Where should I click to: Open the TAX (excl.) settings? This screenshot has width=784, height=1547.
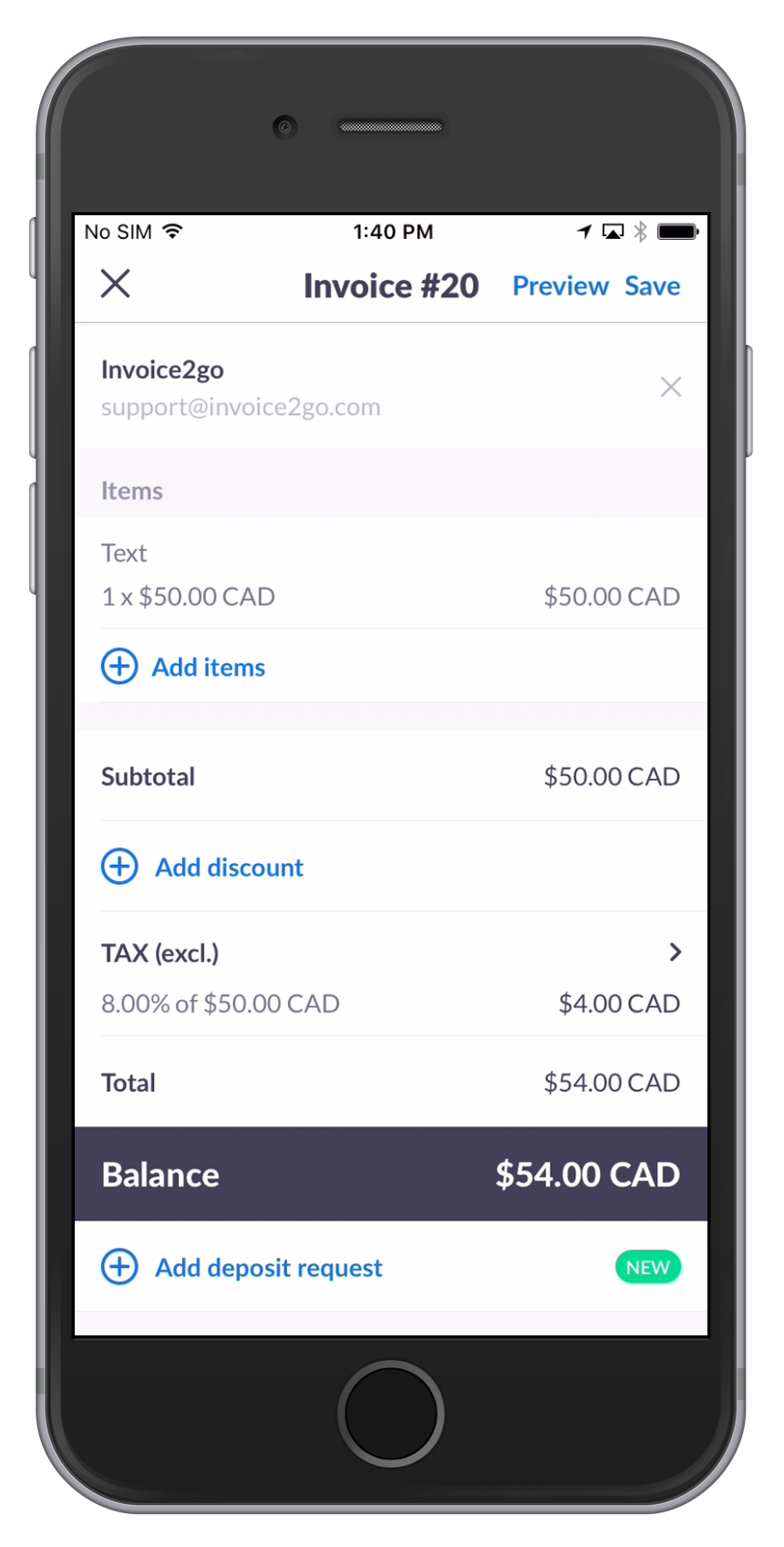pyautogui.click(x=391, y=977)
